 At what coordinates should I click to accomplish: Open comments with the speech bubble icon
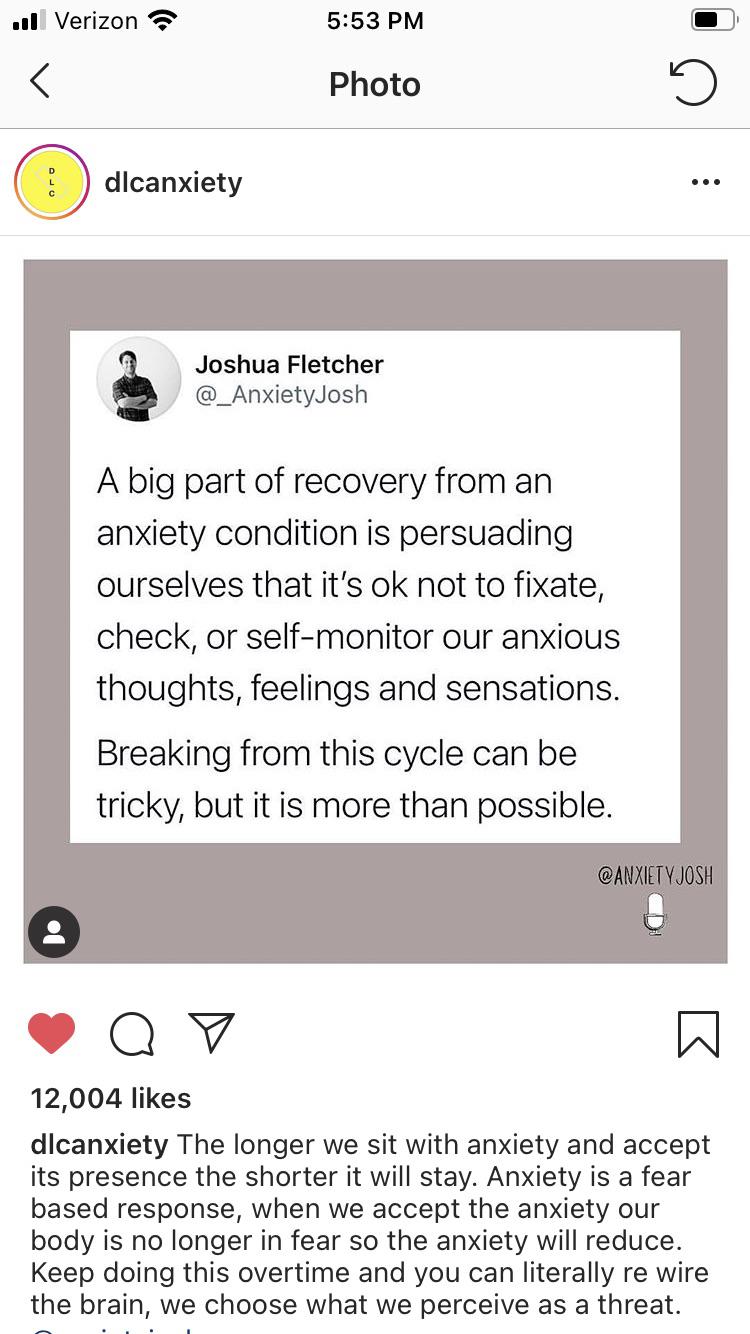coord(131,1034)
